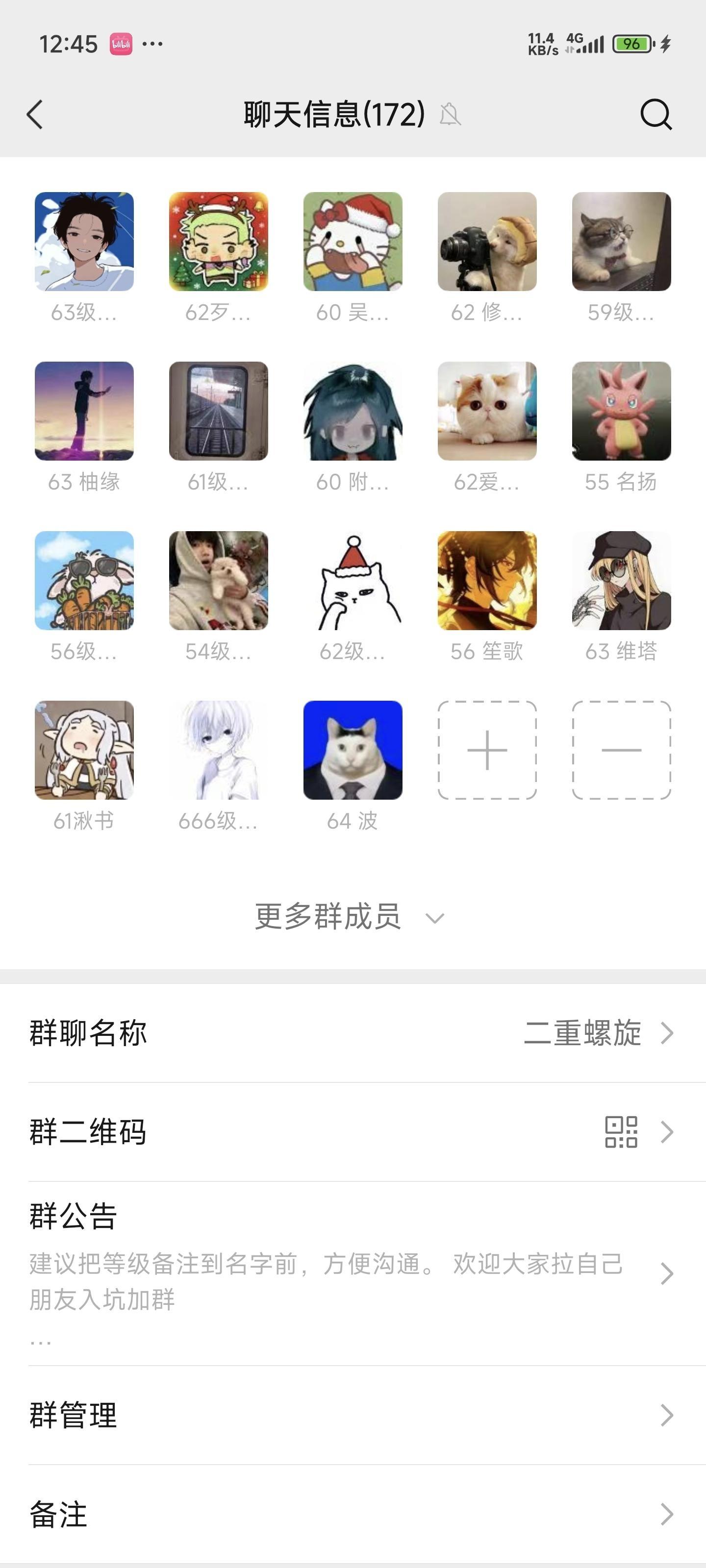The height and width of the screenshot is (1568, 706).
Task: View the group announcement
Action: click(353, 1272)
